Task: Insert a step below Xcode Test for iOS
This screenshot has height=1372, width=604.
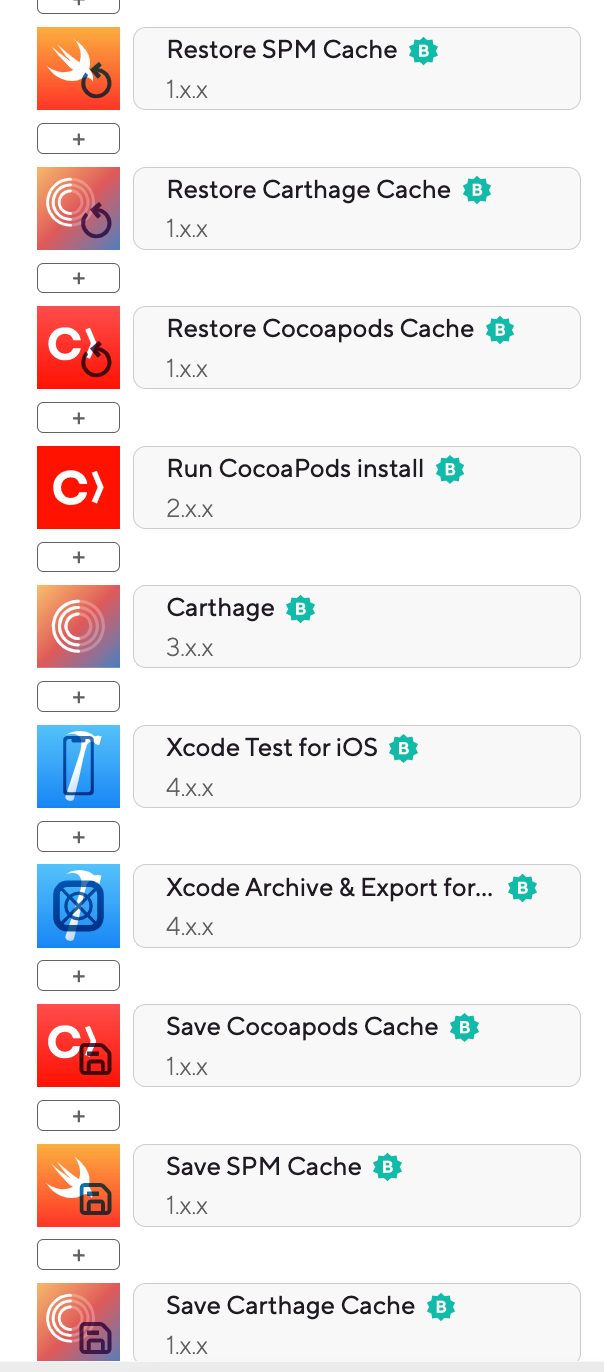Action: point(78,836)
